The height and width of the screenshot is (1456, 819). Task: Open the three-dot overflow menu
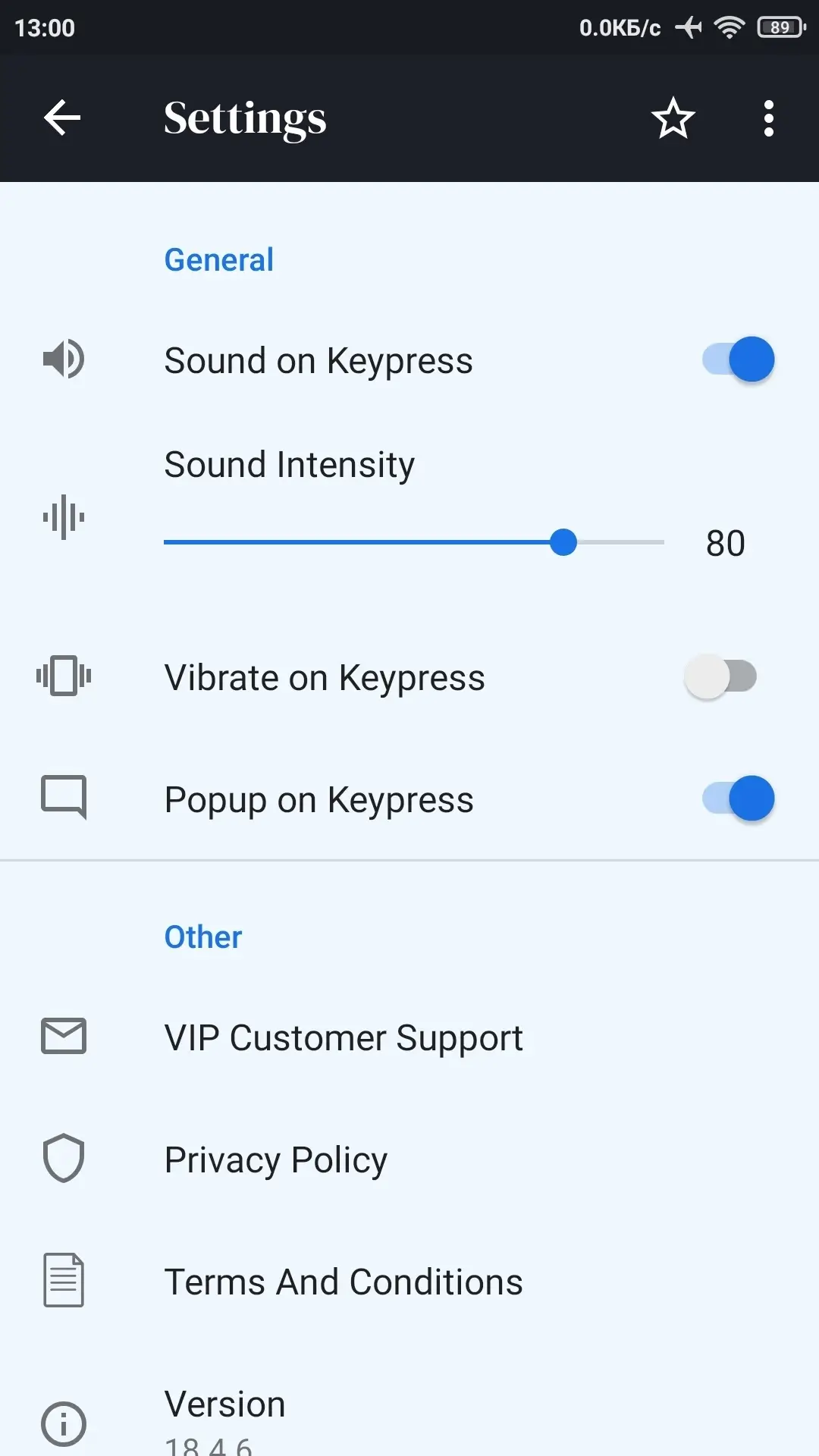pyautogui.click(x=768, y=118)
